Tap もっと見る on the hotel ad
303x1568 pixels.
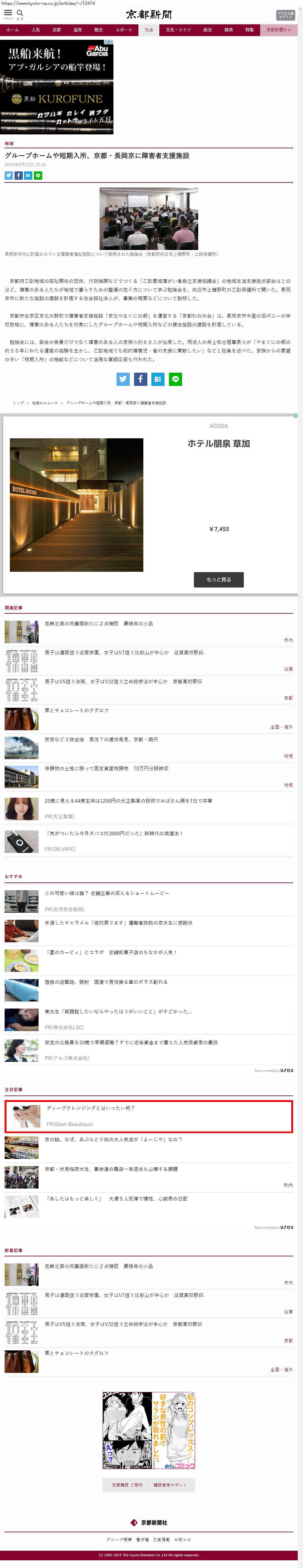[219, 579]
